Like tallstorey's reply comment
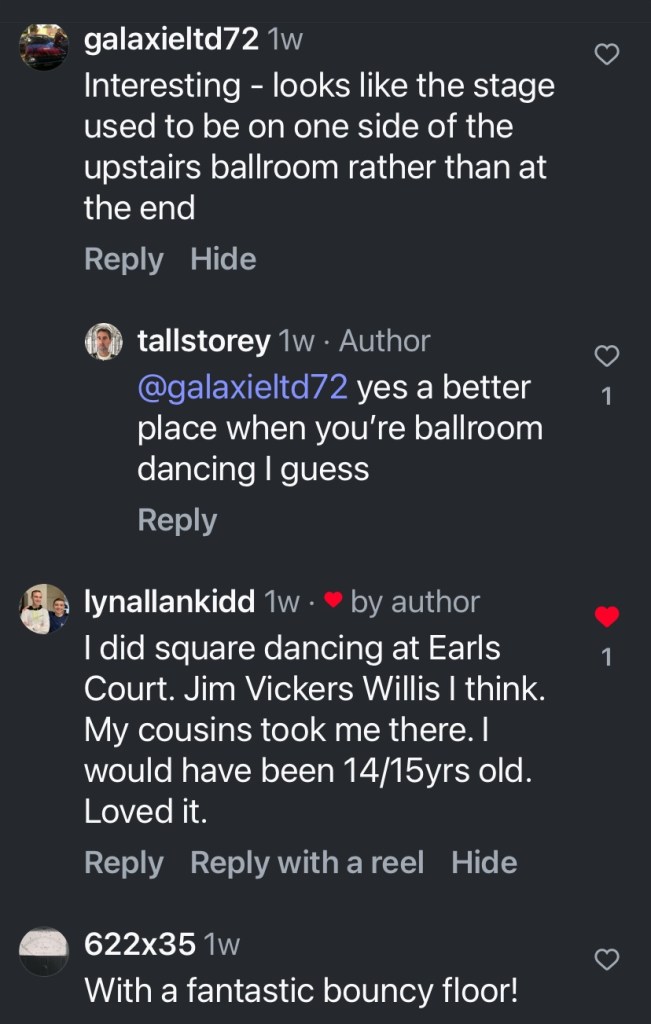The image size is (651, 1024). (607, 356)
